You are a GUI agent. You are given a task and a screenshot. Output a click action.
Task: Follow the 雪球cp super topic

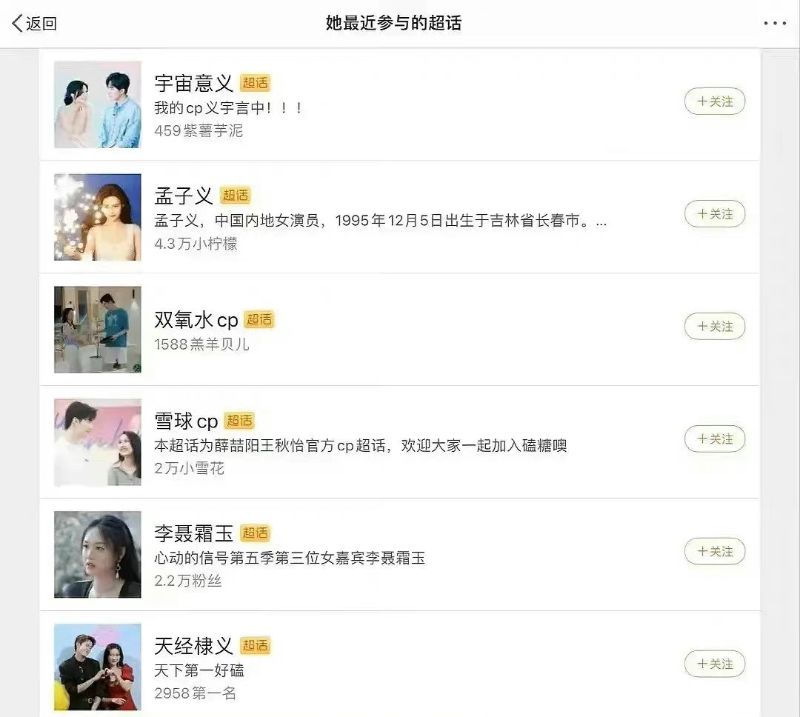[714, 438]
